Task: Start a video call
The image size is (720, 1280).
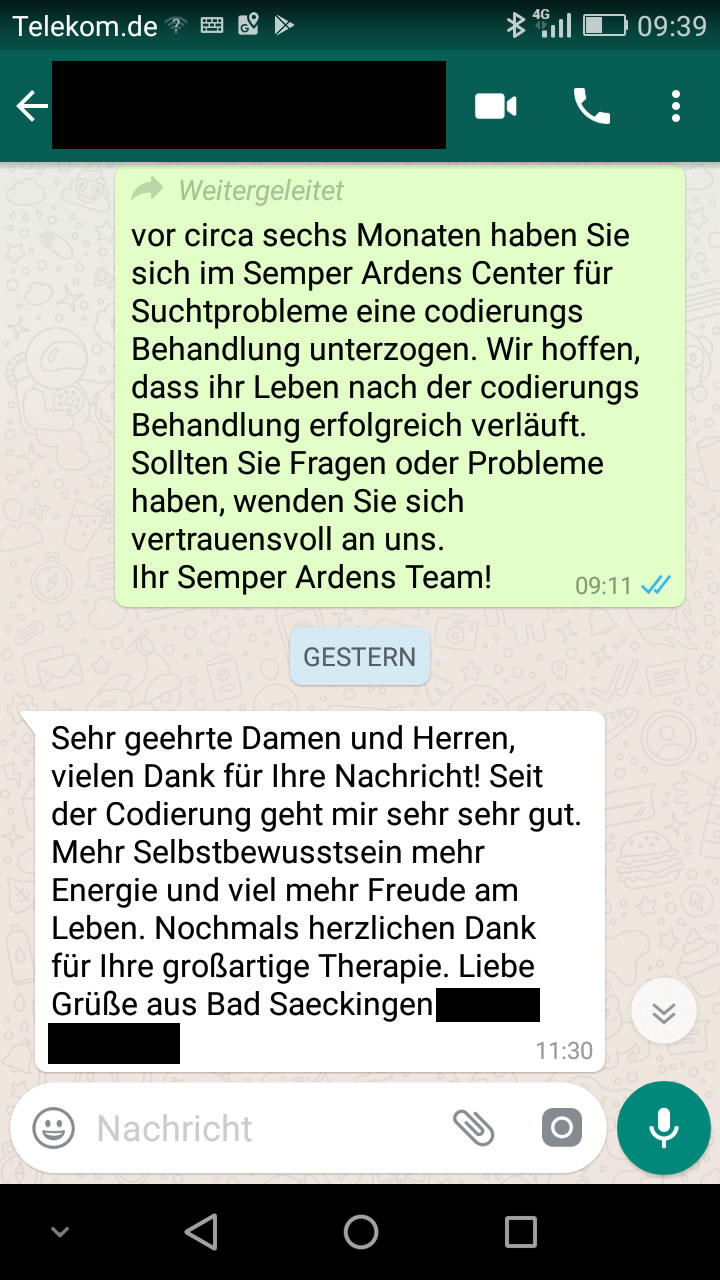Action: point(496,106)
